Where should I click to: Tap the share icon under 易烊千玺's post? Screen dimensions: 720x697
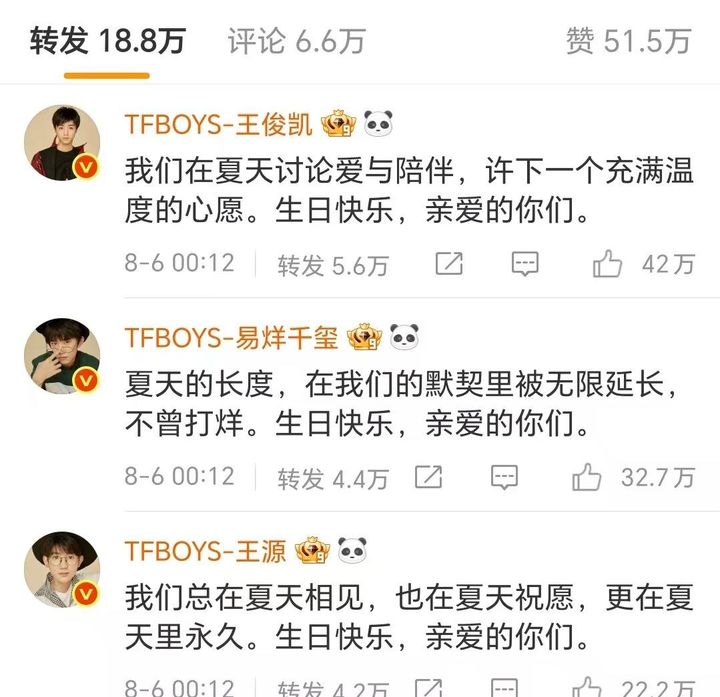point(428,477)
